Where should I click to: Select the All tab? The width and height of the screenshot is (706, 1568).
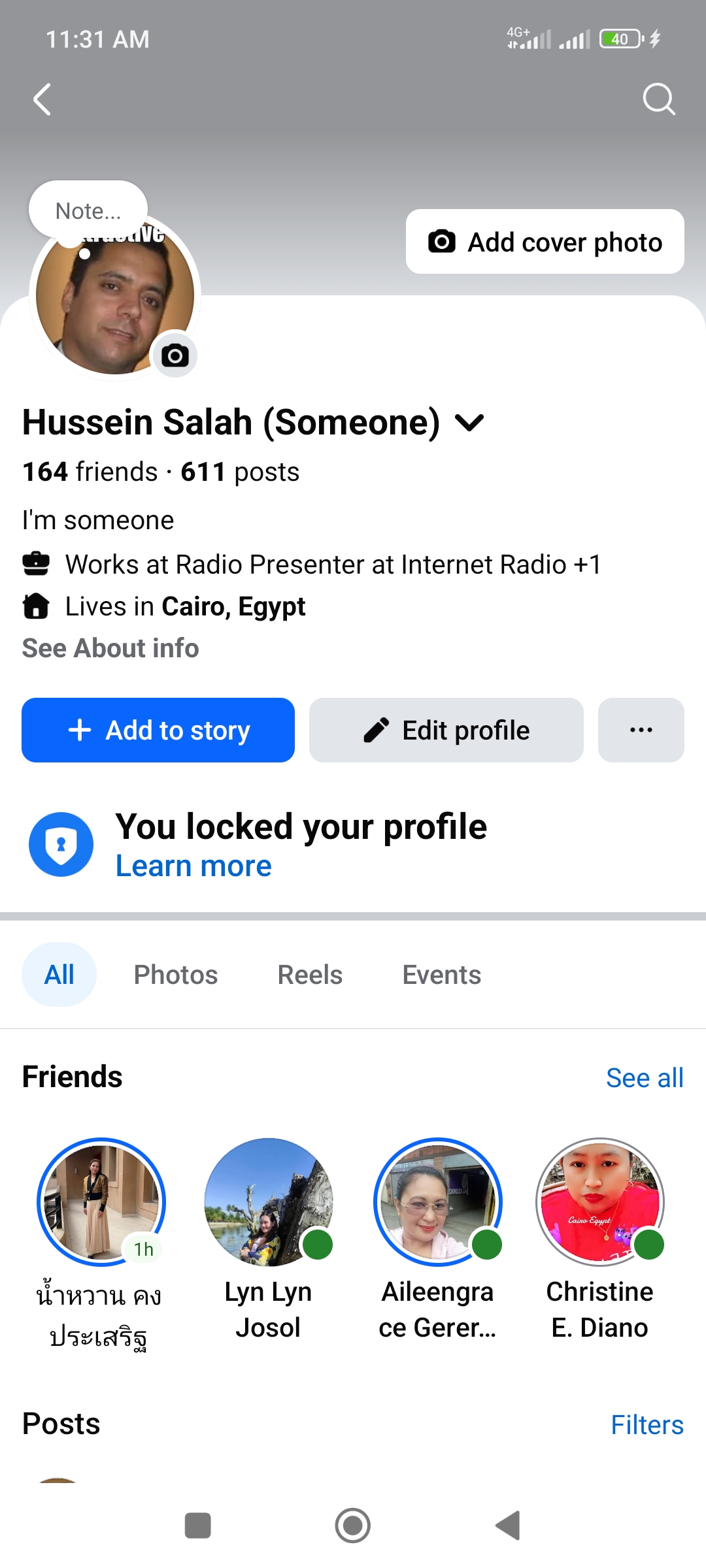click(x=59, y=974)
